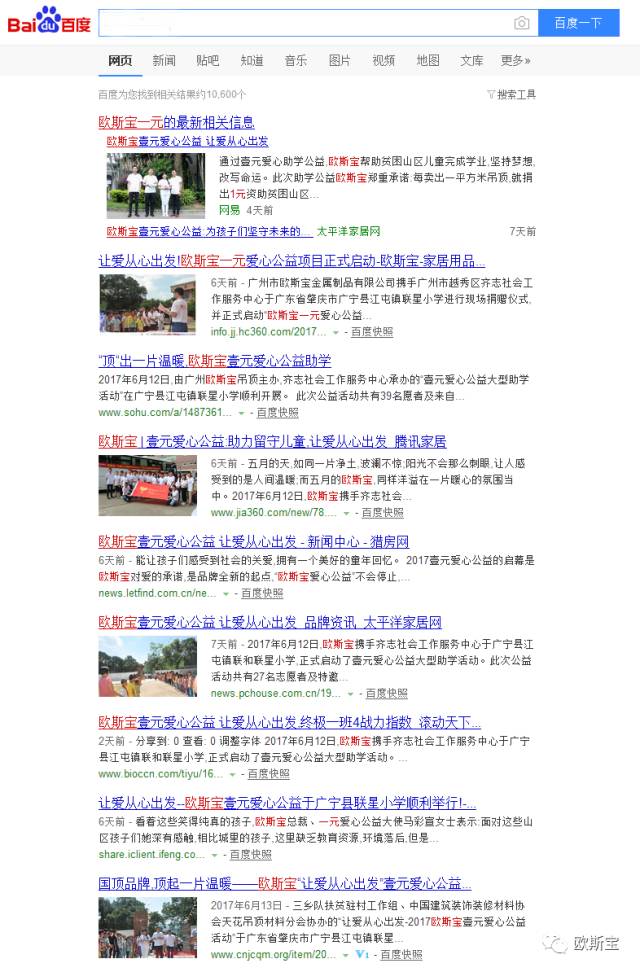Open the 猎房网 新闻中心 result
Image resolution: width=640 pixels, height=972 pixels.
(x=253, y=541)
